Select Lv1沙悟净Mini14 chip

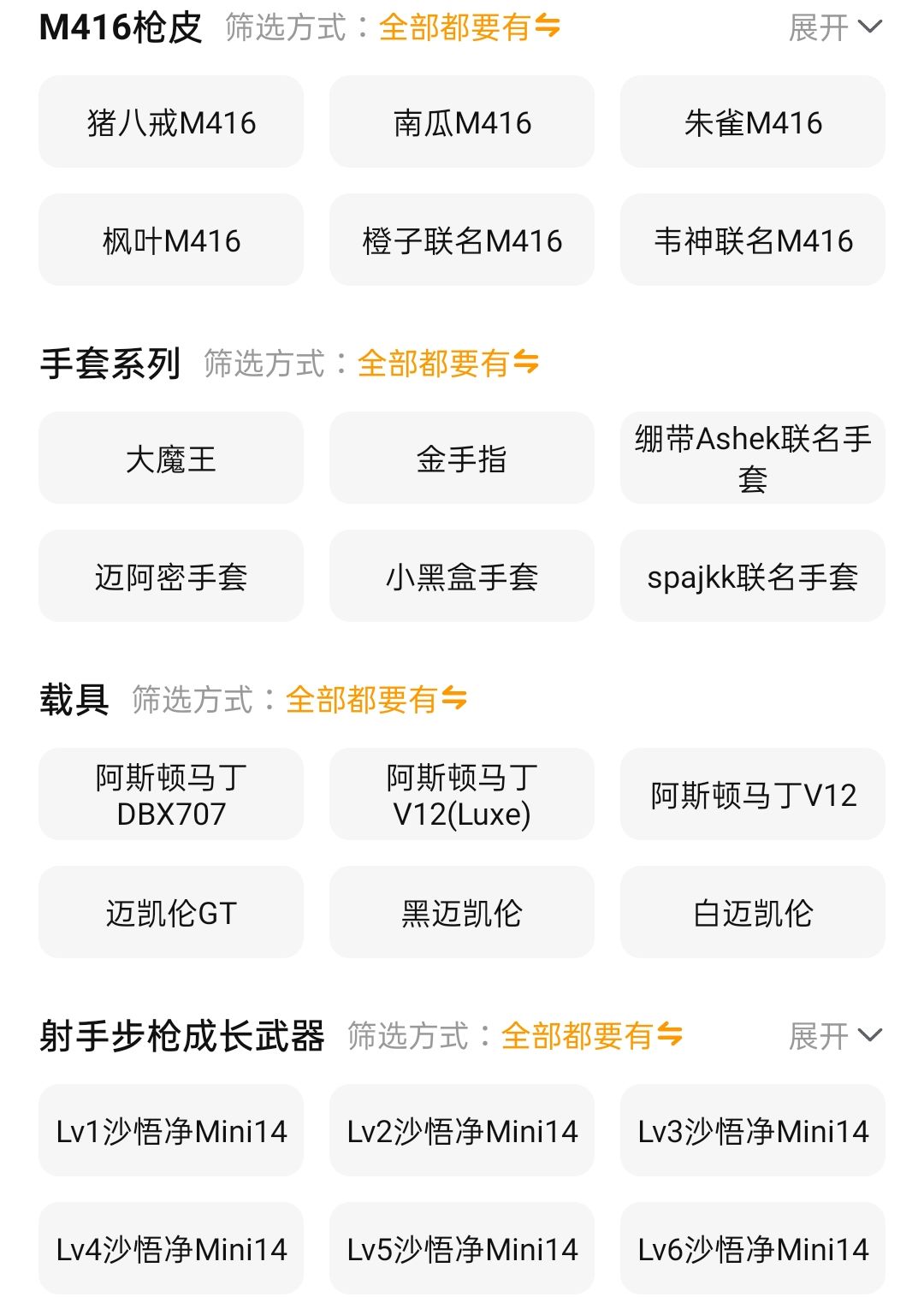pos(171,1131)
